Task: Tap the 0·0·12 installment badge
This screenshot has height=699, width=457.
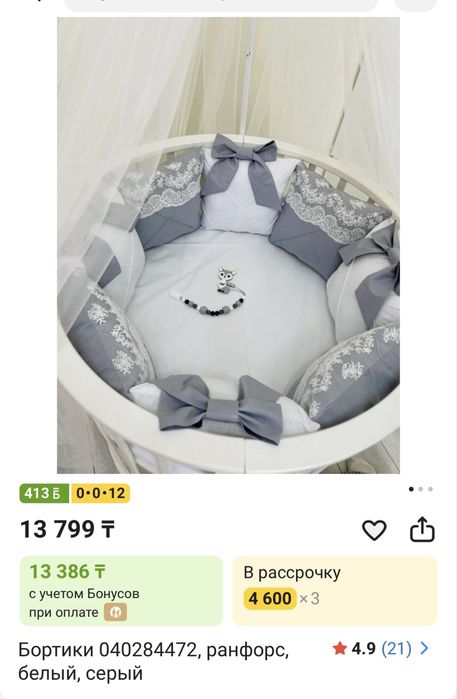Action: coord(100,493)
